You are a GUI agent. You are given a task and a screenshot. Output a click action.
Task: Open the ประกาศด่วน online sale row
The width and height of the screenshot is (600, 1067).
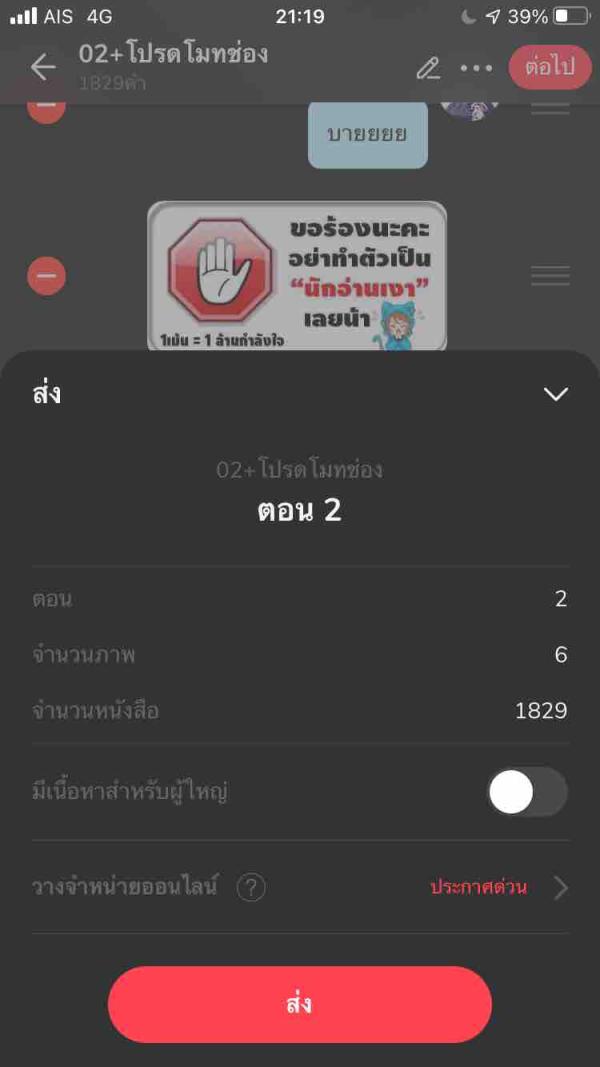click(x=498, y=887)
